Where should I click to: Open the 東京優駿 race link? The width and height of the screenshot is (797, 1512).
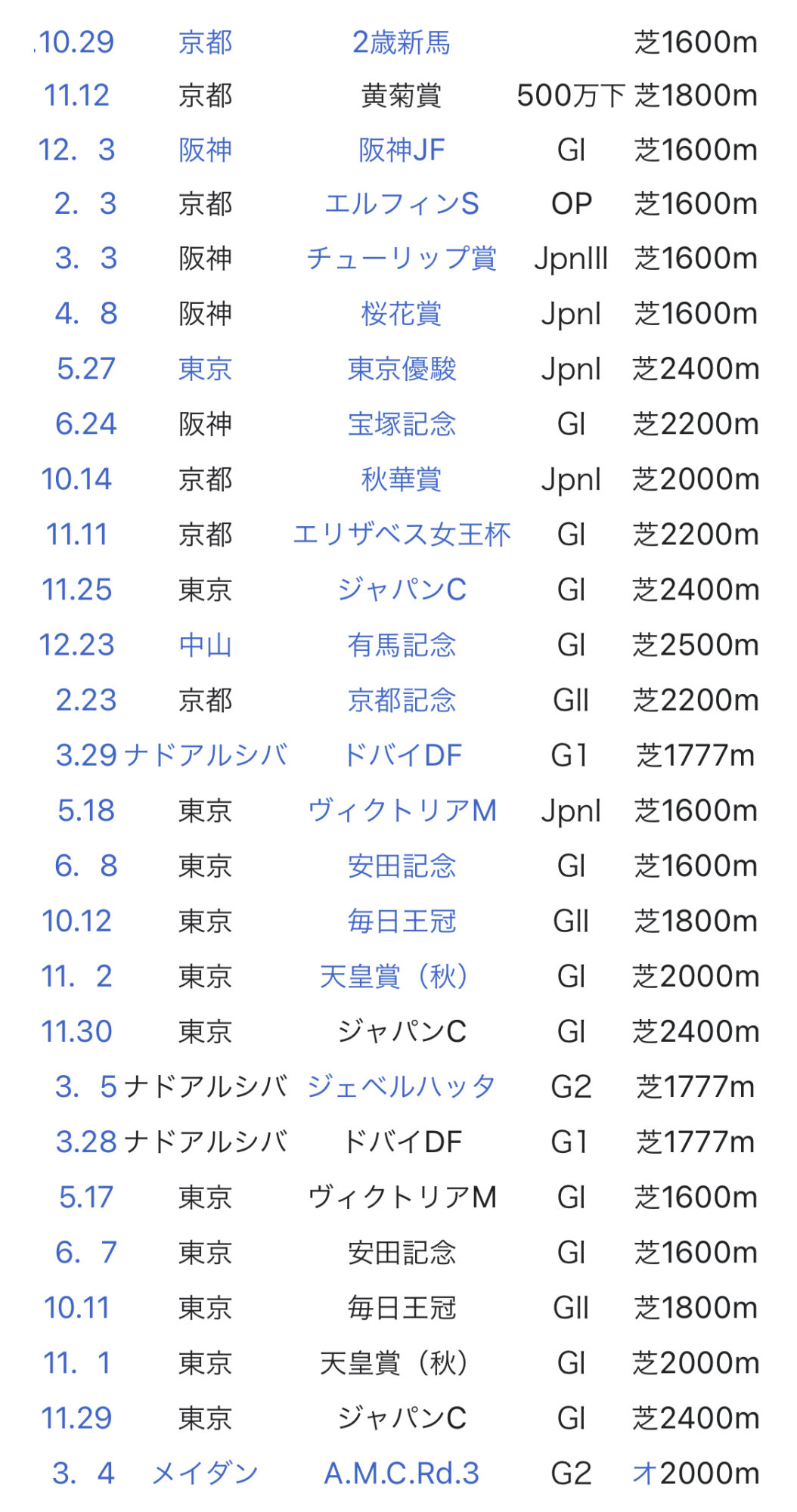pyautogui.click(x=402, y=369)
